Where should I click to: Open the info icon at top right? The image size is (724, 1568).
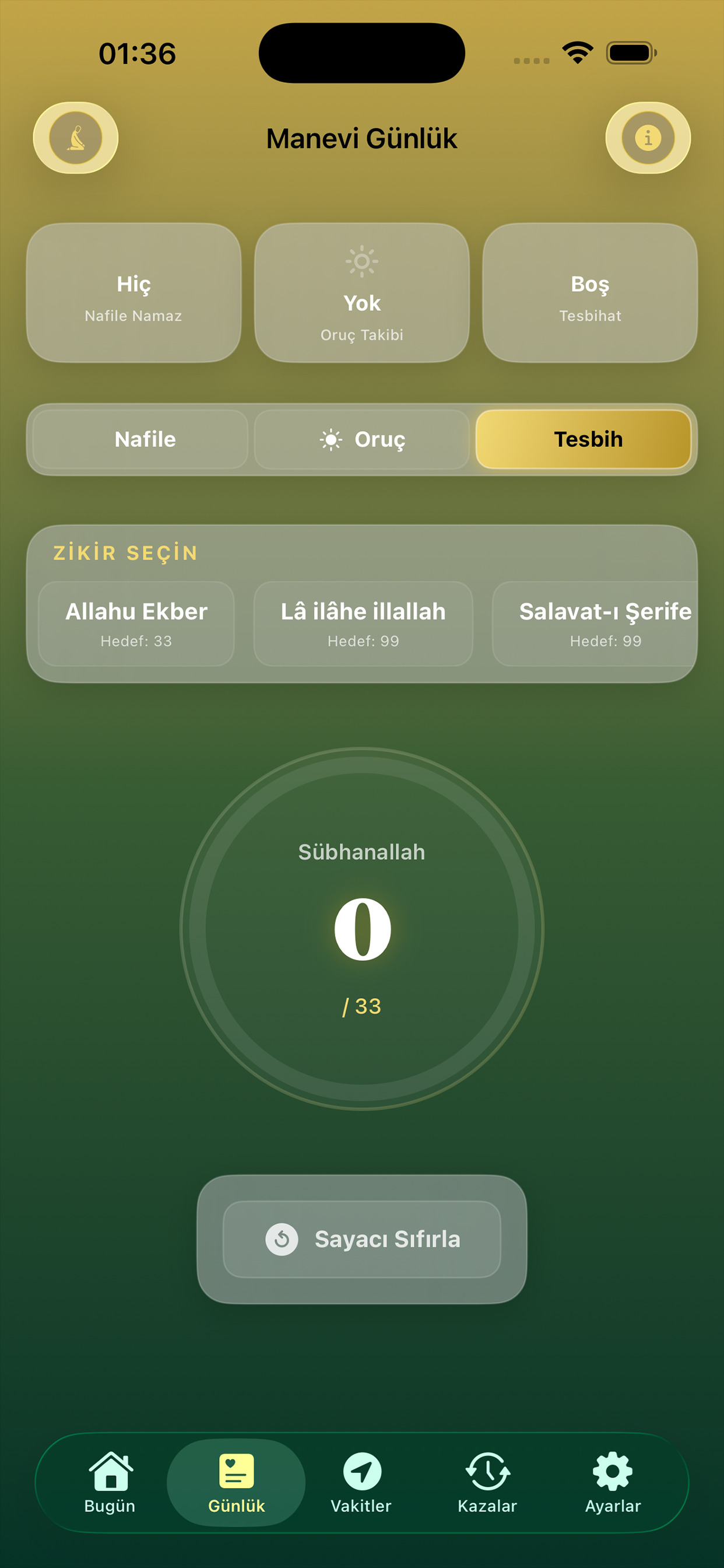[x=648, y=138]
